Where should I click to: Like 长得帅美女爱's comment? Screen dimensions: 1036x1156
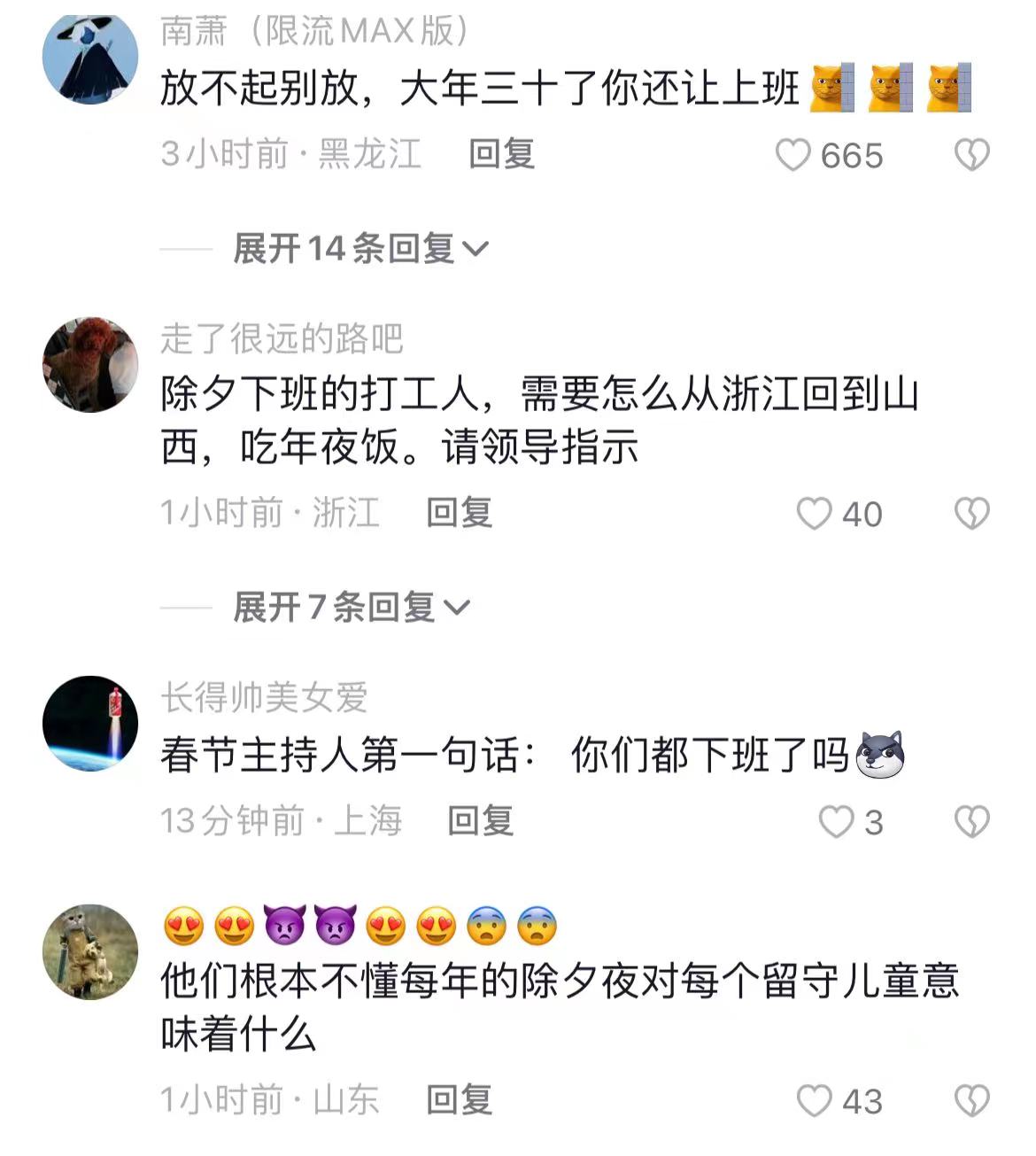pyautogui.click(x=835, y=822)
